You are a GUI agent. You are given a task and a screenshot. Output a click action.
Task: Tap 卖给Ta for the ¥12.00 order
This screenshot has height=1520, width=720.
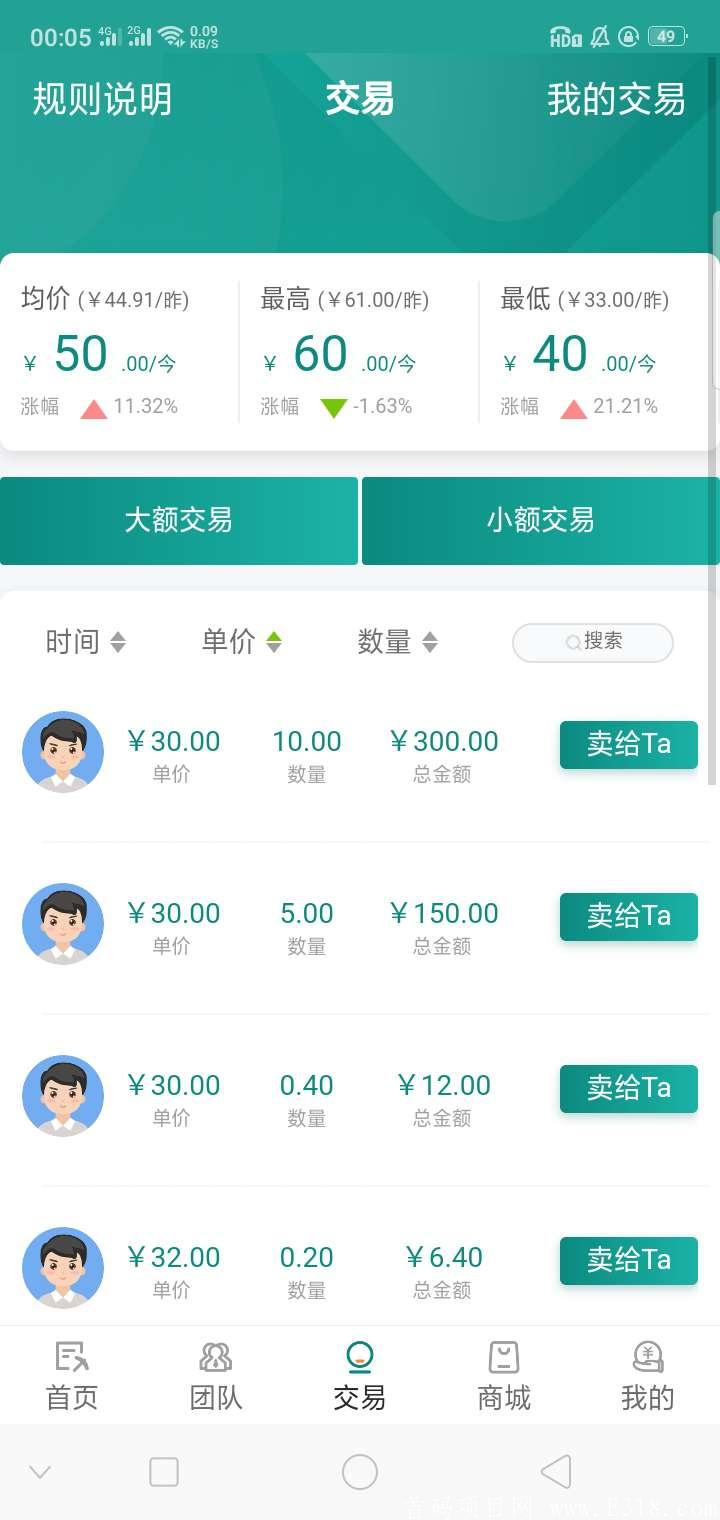point(628,1089)
